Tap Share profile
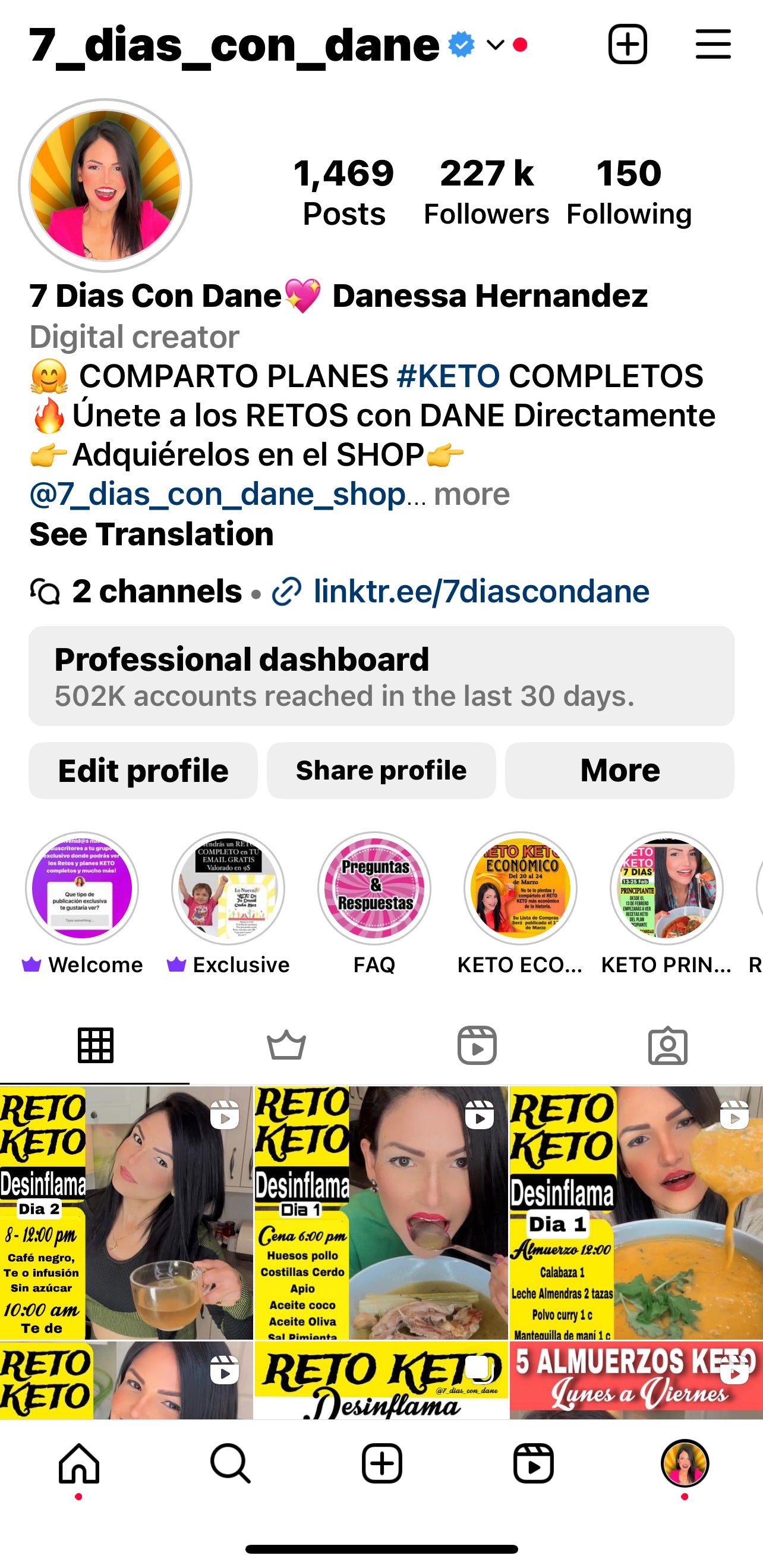763x1568 pixels. coord(381,771)
